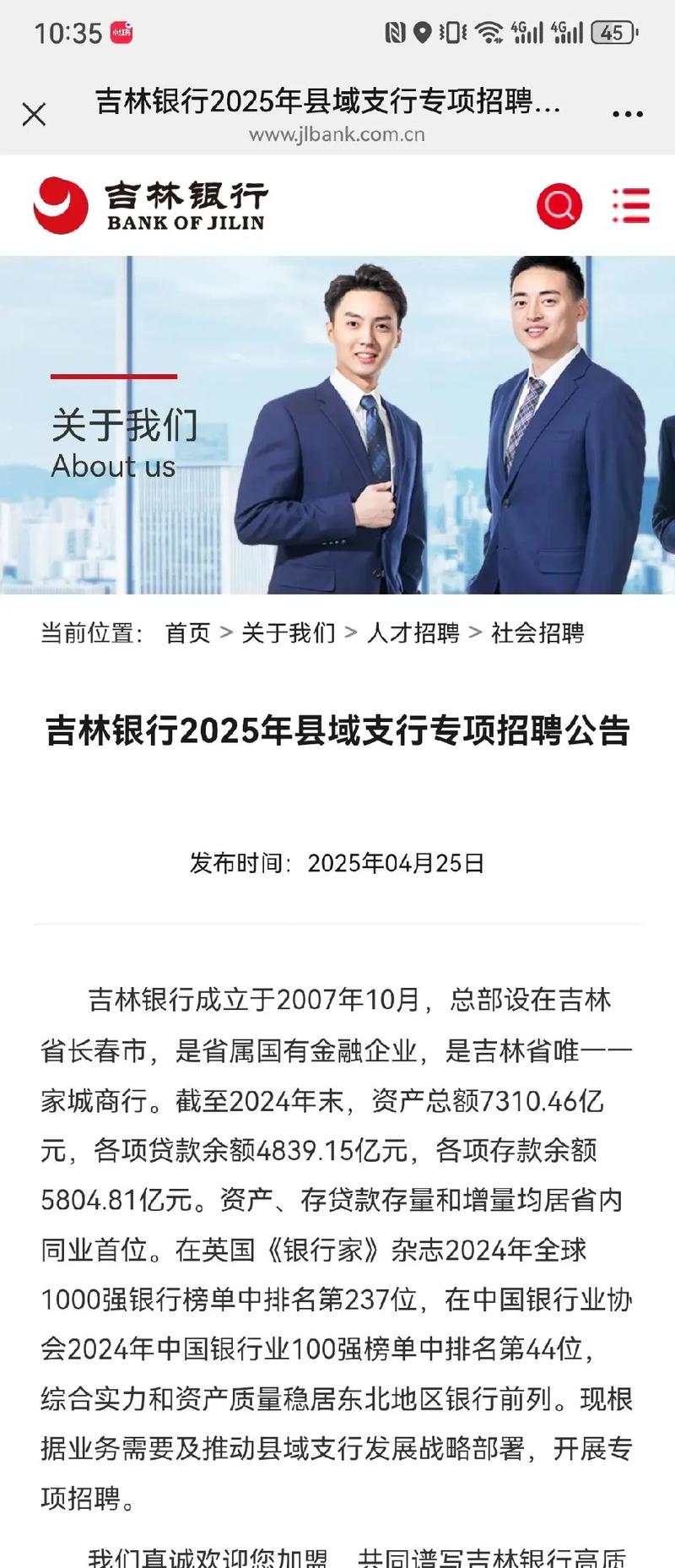
Task: Tap the recruitment announcement headline
Action: point(337,733)
